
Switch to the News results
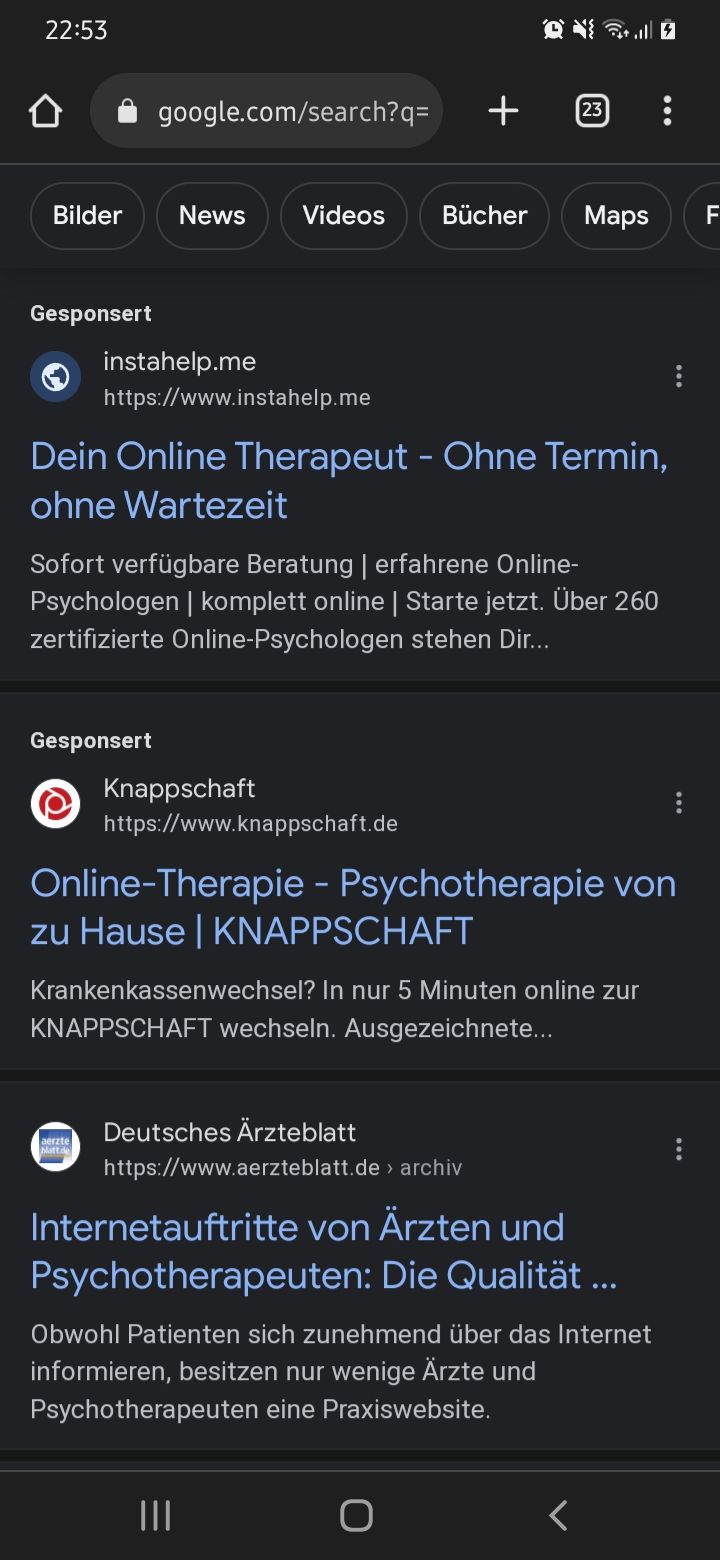tap(212, 216)
